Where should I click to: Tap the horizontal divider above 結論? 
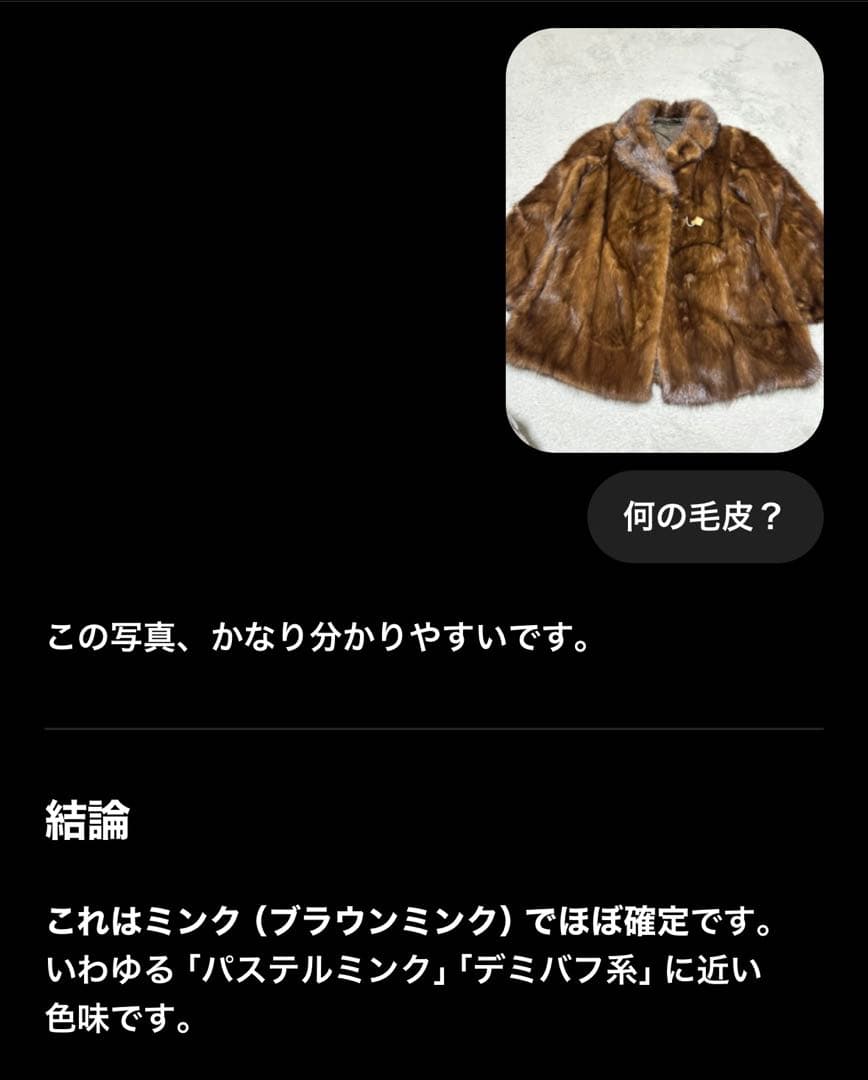(x=434, y=726)
